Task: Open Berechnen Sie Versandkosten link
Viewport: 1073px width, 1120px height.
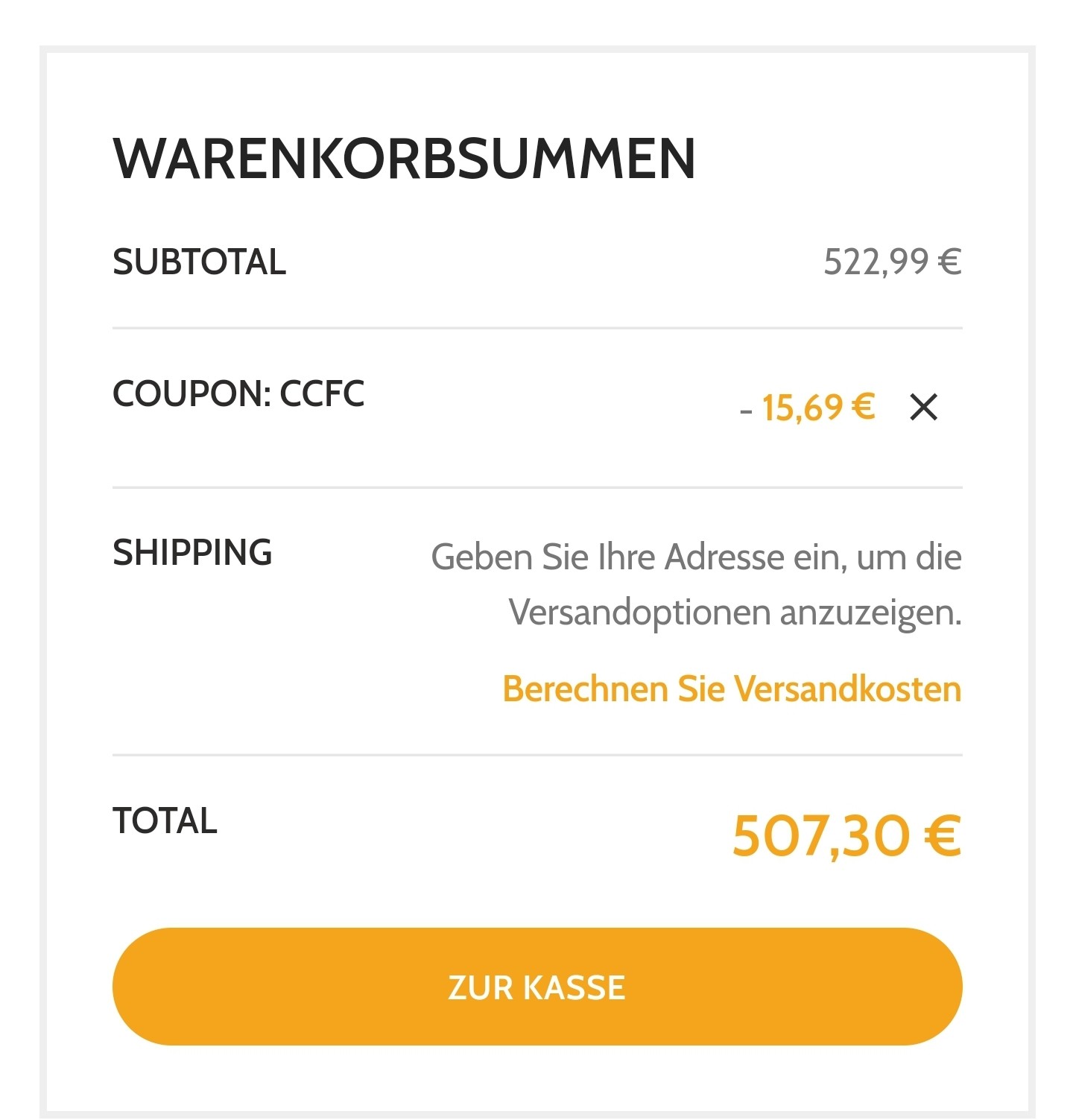Action: point(732,689)
